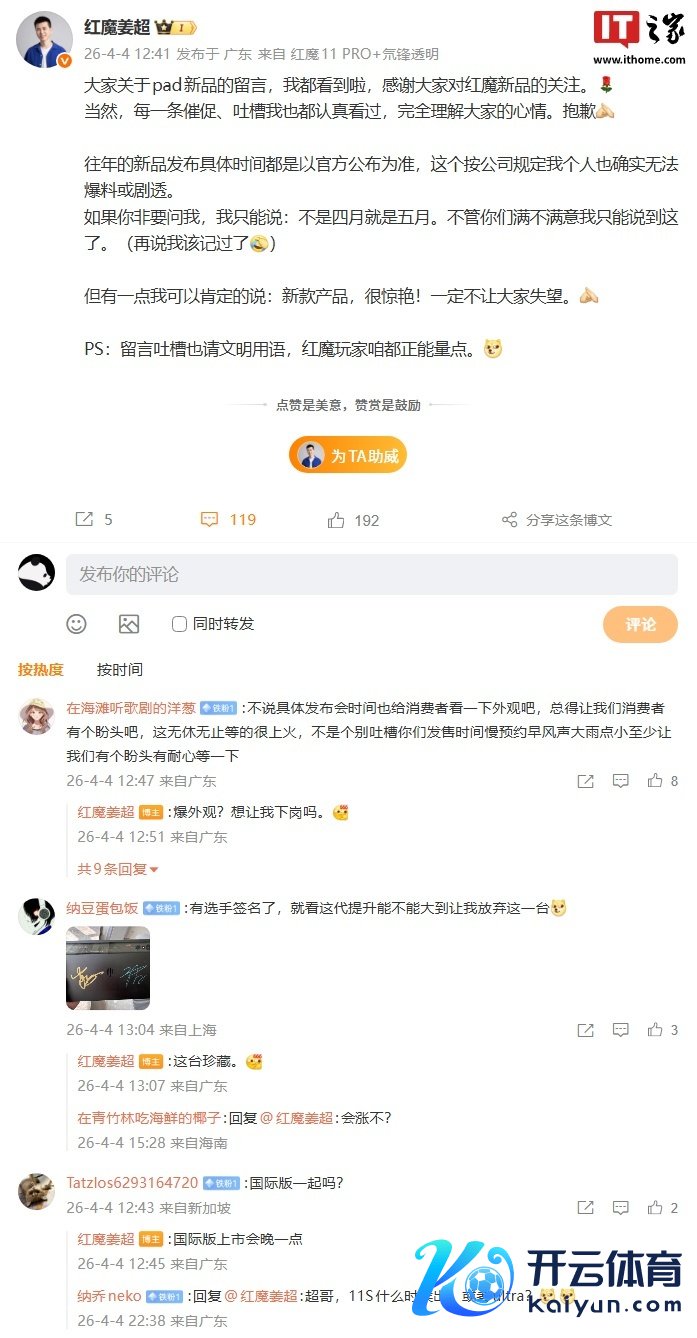Expand 共9条回复 replies
The image size is (697, 1338).
(x=118, y=869)
